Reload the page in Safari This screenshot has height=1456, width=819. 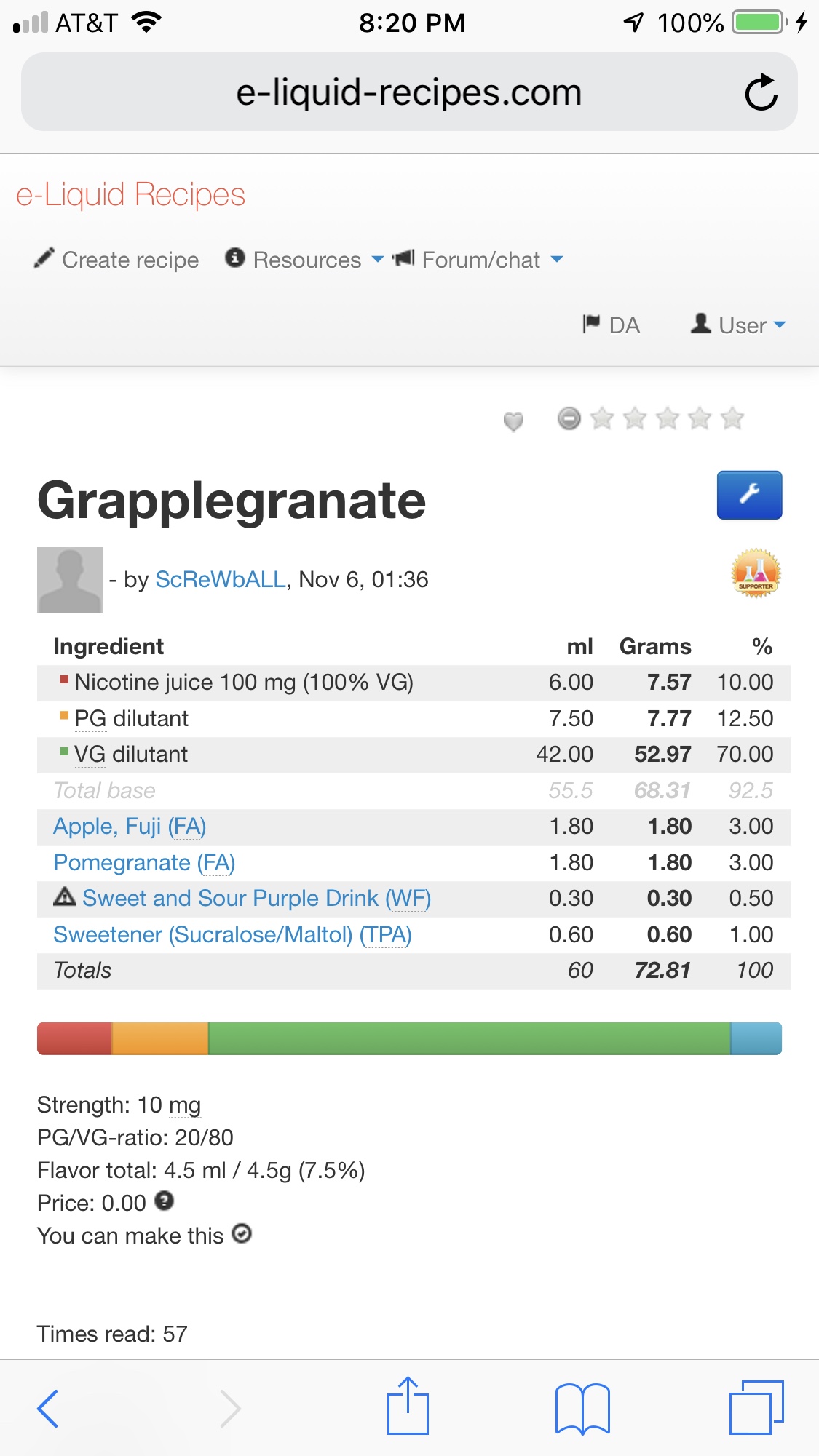pos(761,92)
